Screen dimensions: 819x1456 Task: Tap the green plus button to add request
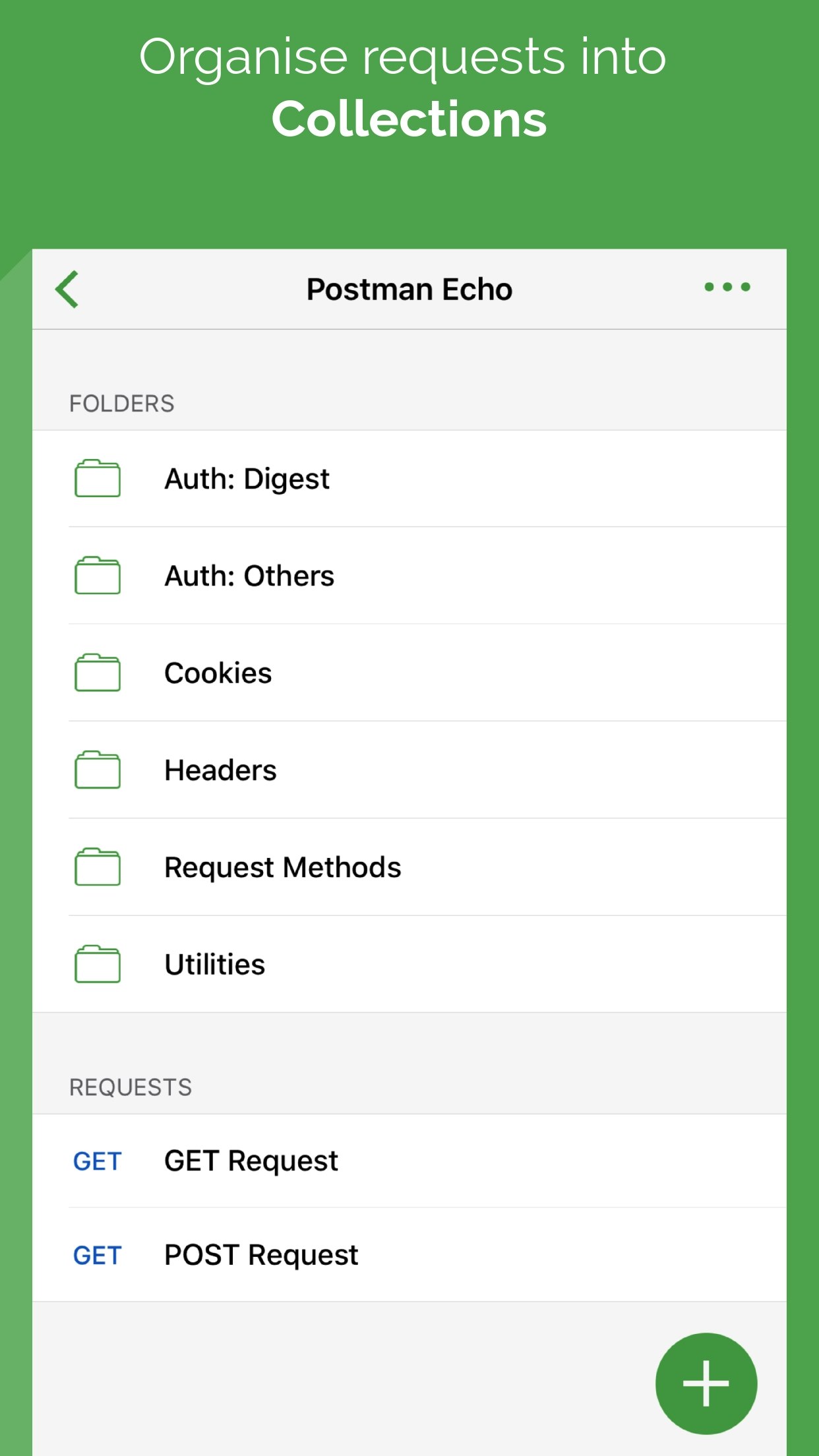706,1385
